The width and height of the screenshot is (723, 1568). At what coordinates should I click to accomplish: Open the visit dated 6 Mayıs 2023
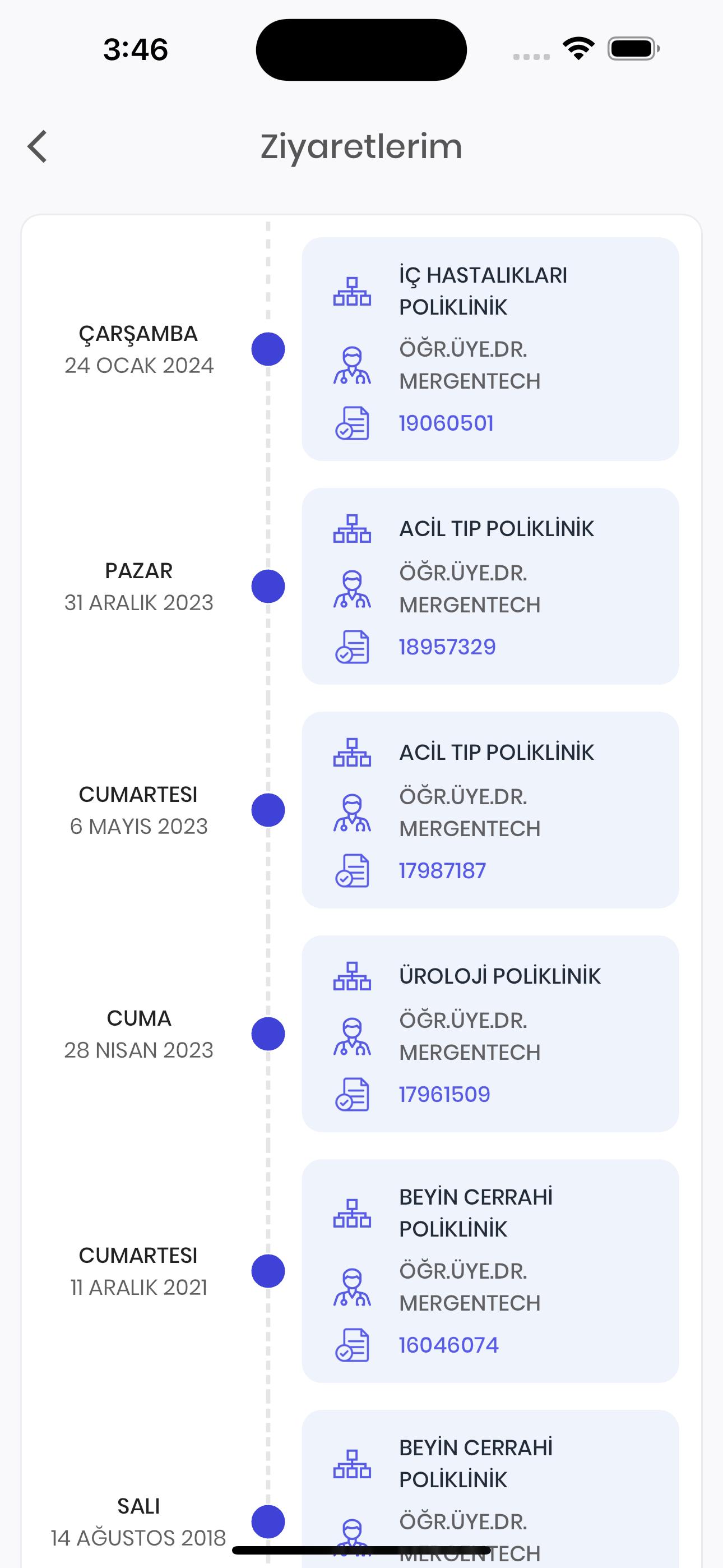[x=490, y=810]
